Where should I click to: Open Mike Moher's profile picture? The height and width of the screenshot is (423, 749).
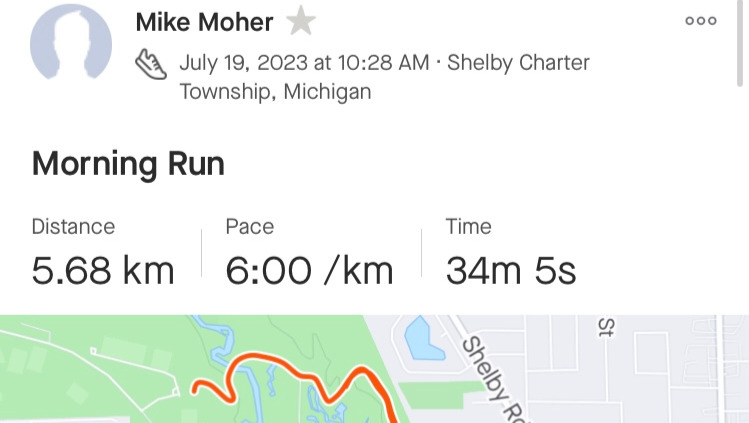70,43
